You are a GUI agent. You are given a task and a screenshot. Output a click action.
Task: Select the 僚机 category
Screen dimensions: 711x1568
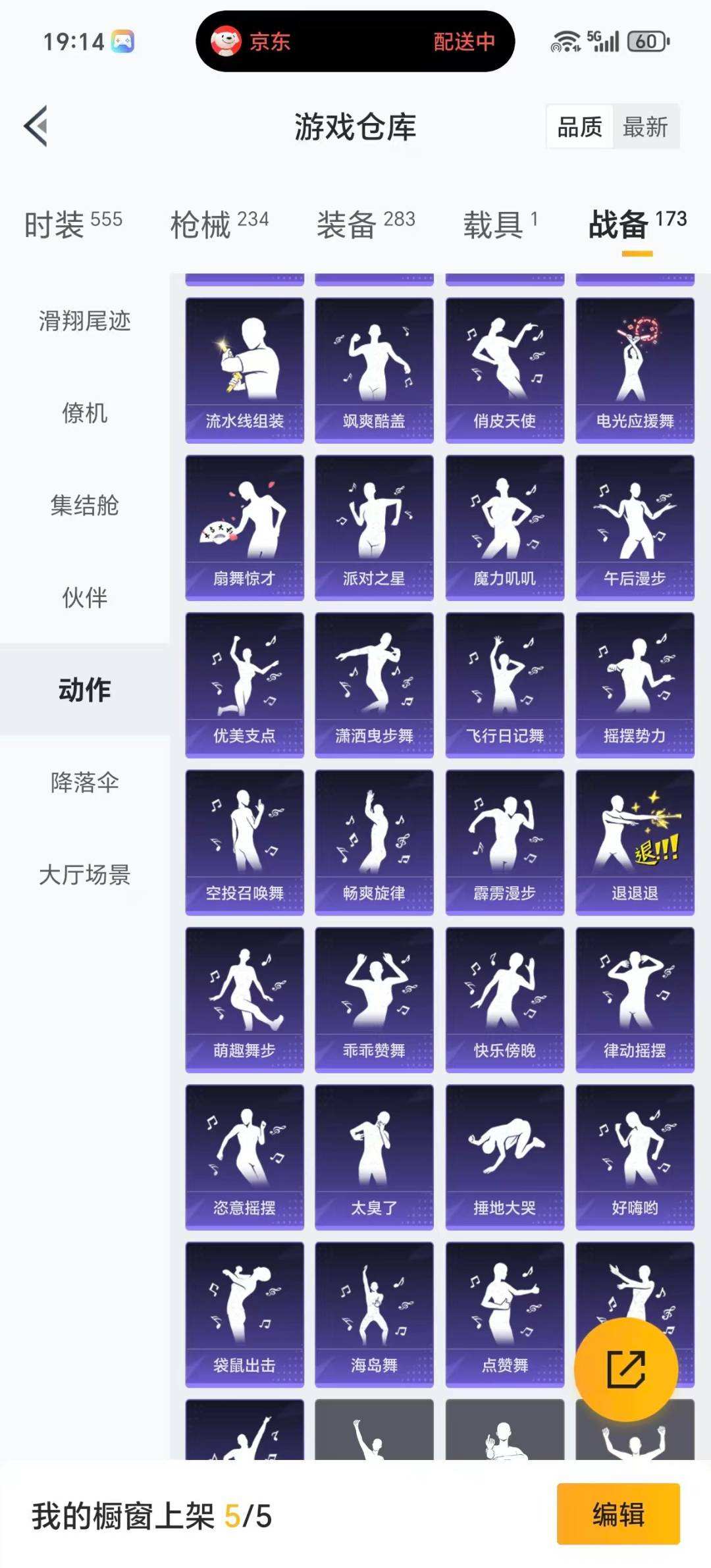84,413
